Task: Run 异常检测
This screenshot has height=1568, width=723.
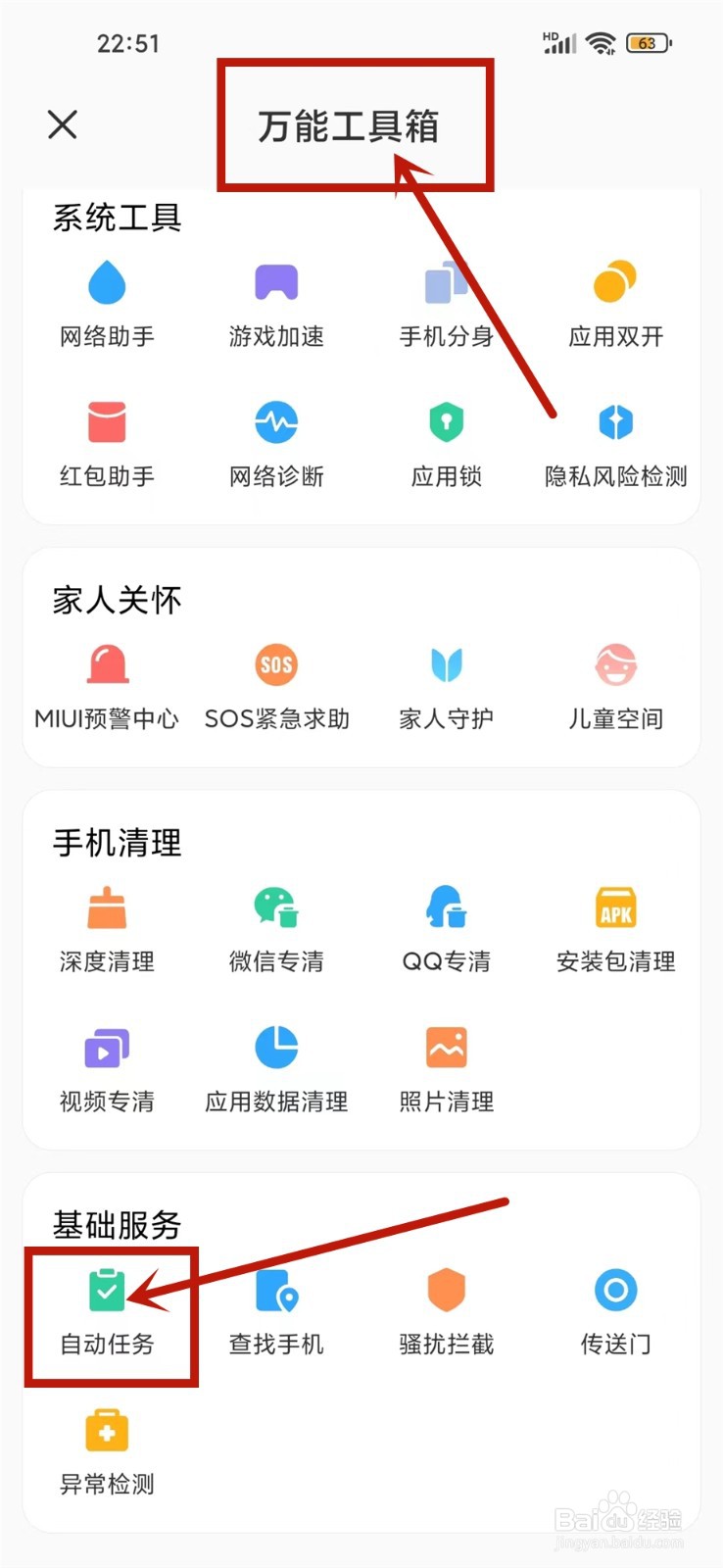Action: [x=107, y=1453]
